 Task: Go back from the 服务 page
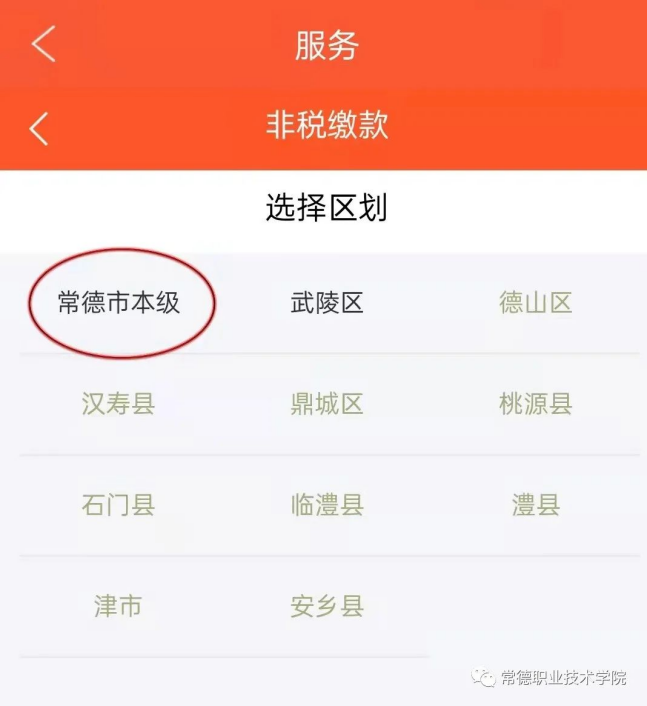pyautogui.click(x=42, y=45)
